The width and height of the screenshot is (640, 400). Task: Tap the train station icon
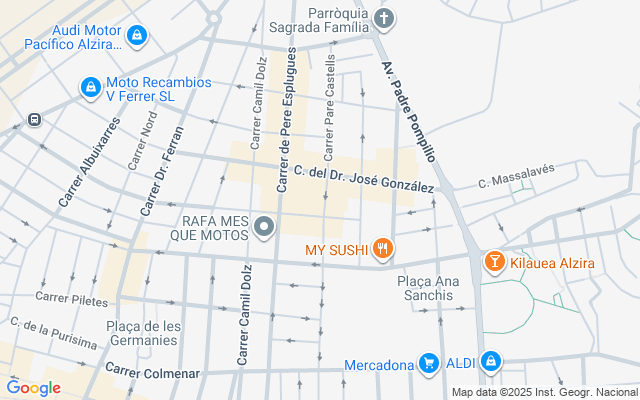click(35, 119)
